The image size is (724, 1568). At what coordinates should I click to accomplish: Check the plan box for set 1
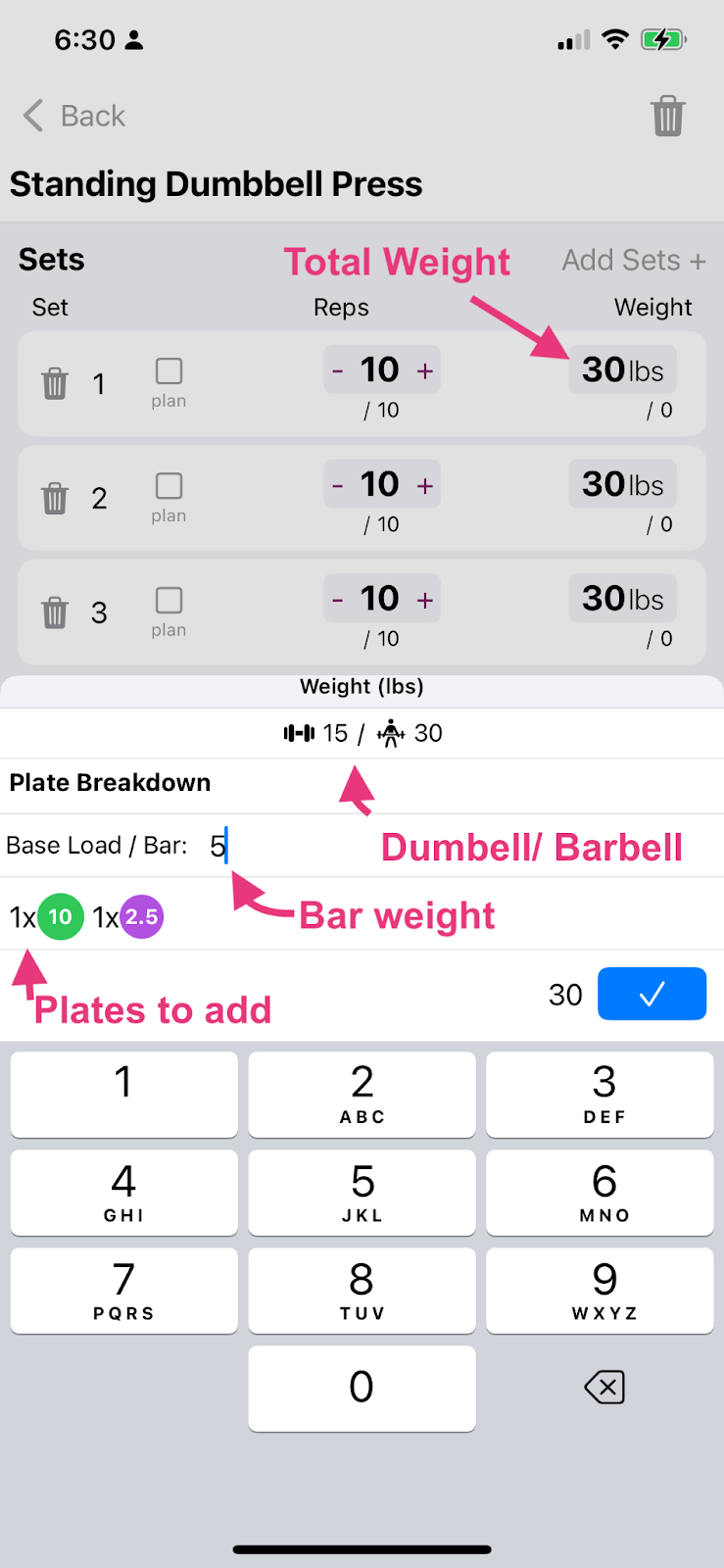[169, 371]
